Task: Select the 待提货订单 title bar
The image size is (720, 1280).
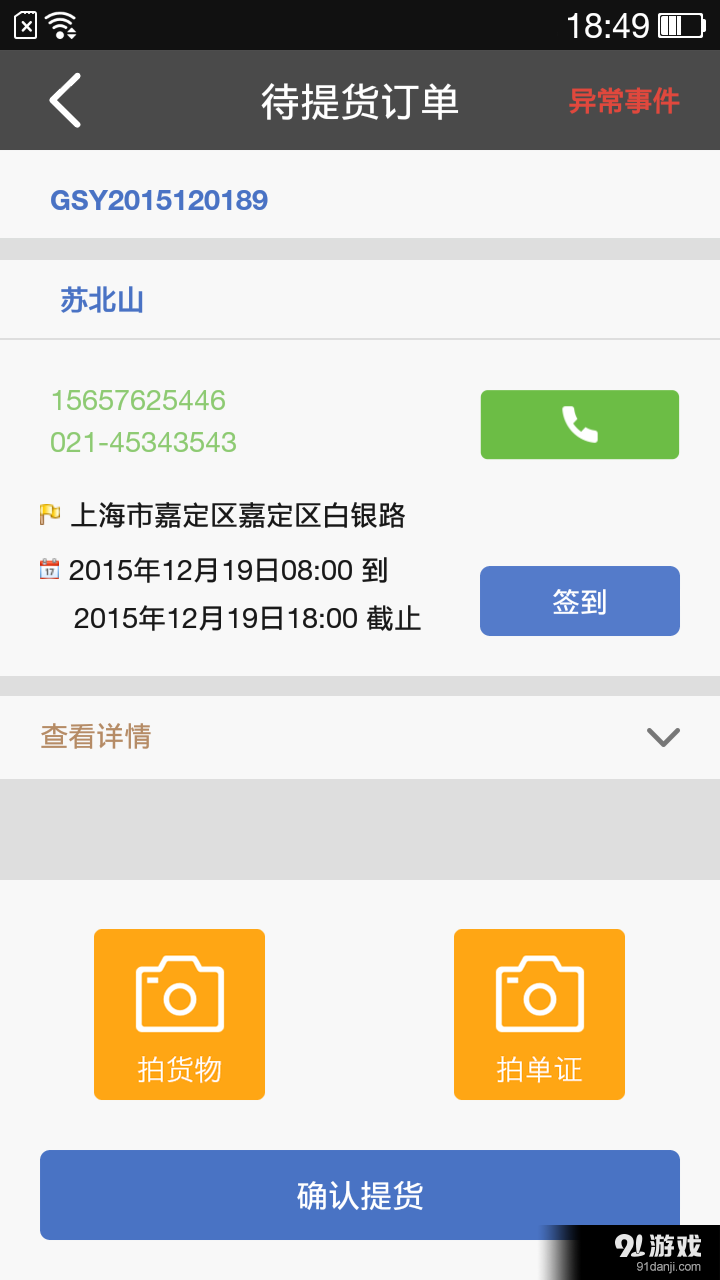Action: (360, 100)
